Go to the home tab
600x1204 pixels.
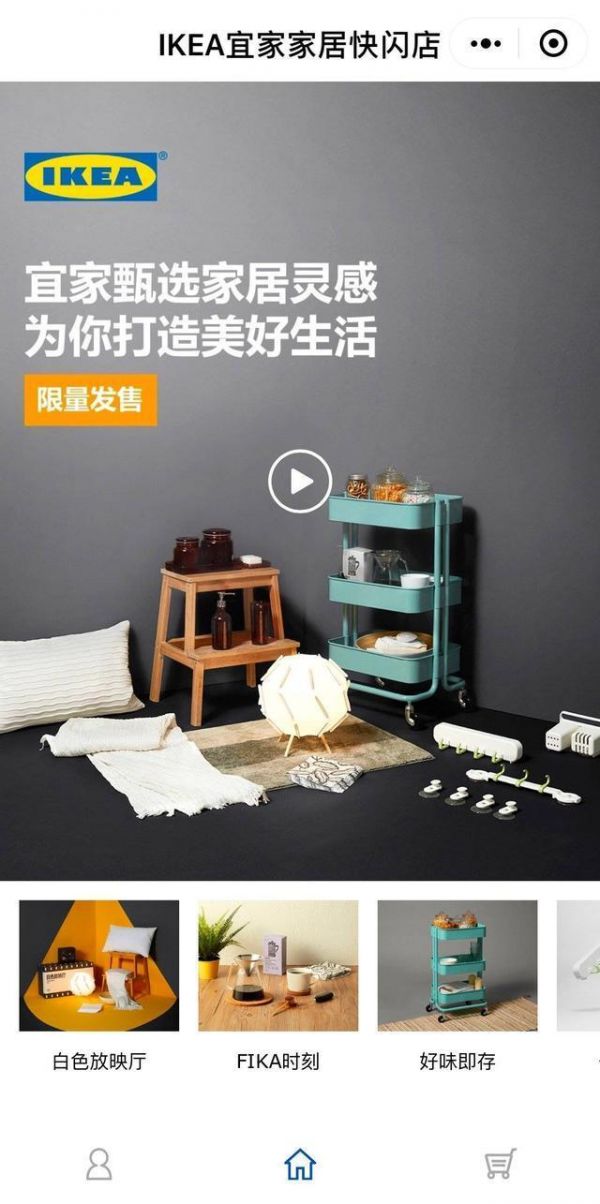[x=300, y=1164]
